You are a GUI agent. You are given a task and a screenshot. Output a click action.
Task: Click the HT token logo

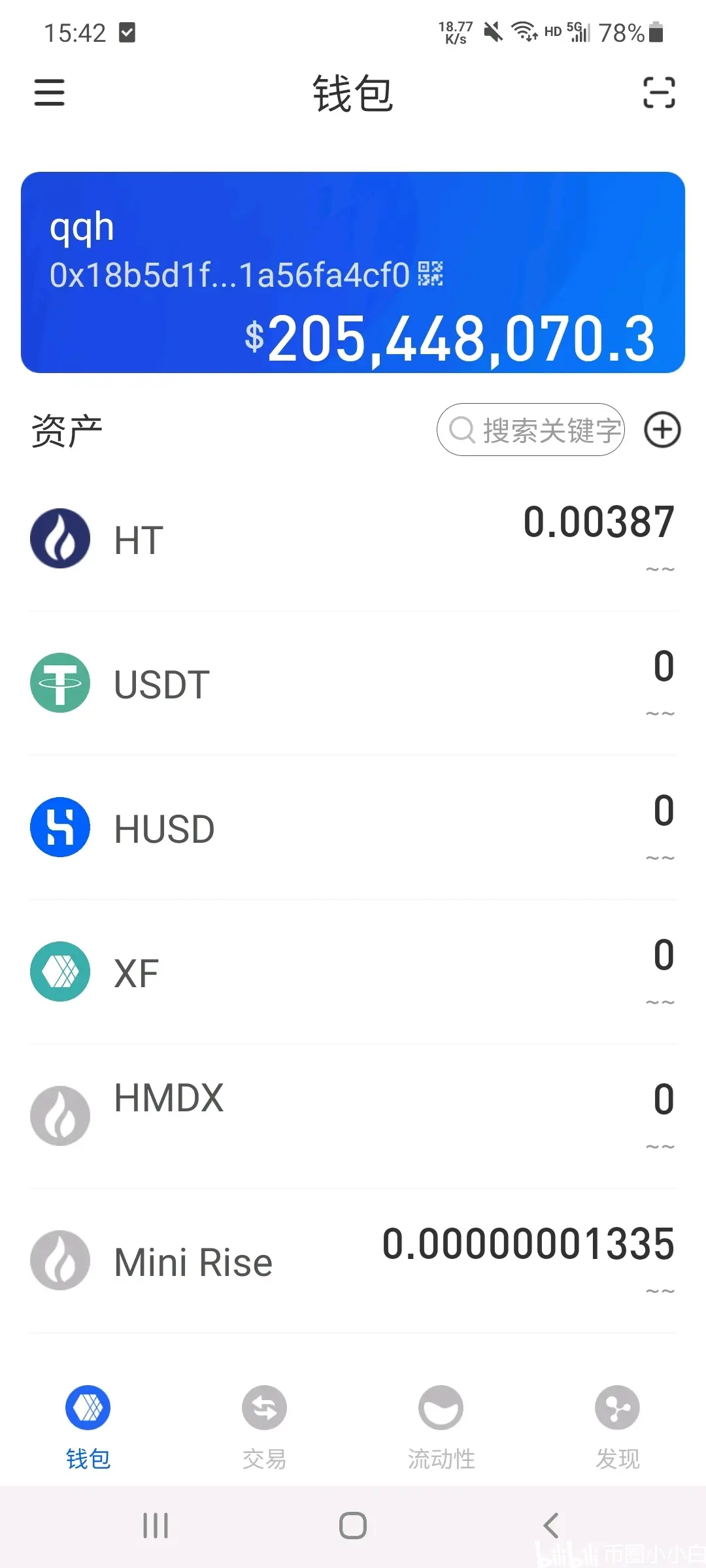click(x=60, y=538)
